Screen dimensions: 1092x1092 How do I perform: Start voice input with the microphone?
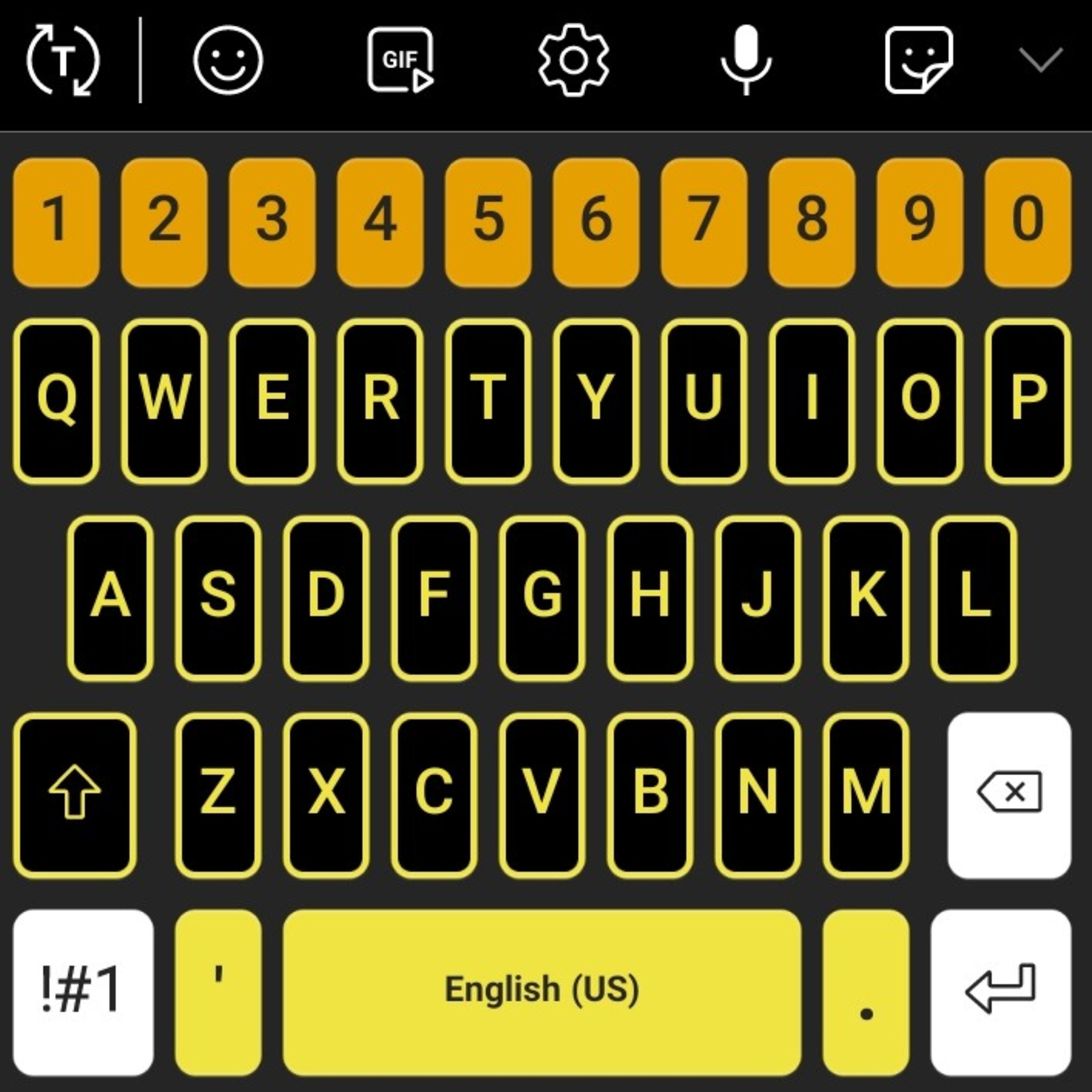tap(746, 60)
